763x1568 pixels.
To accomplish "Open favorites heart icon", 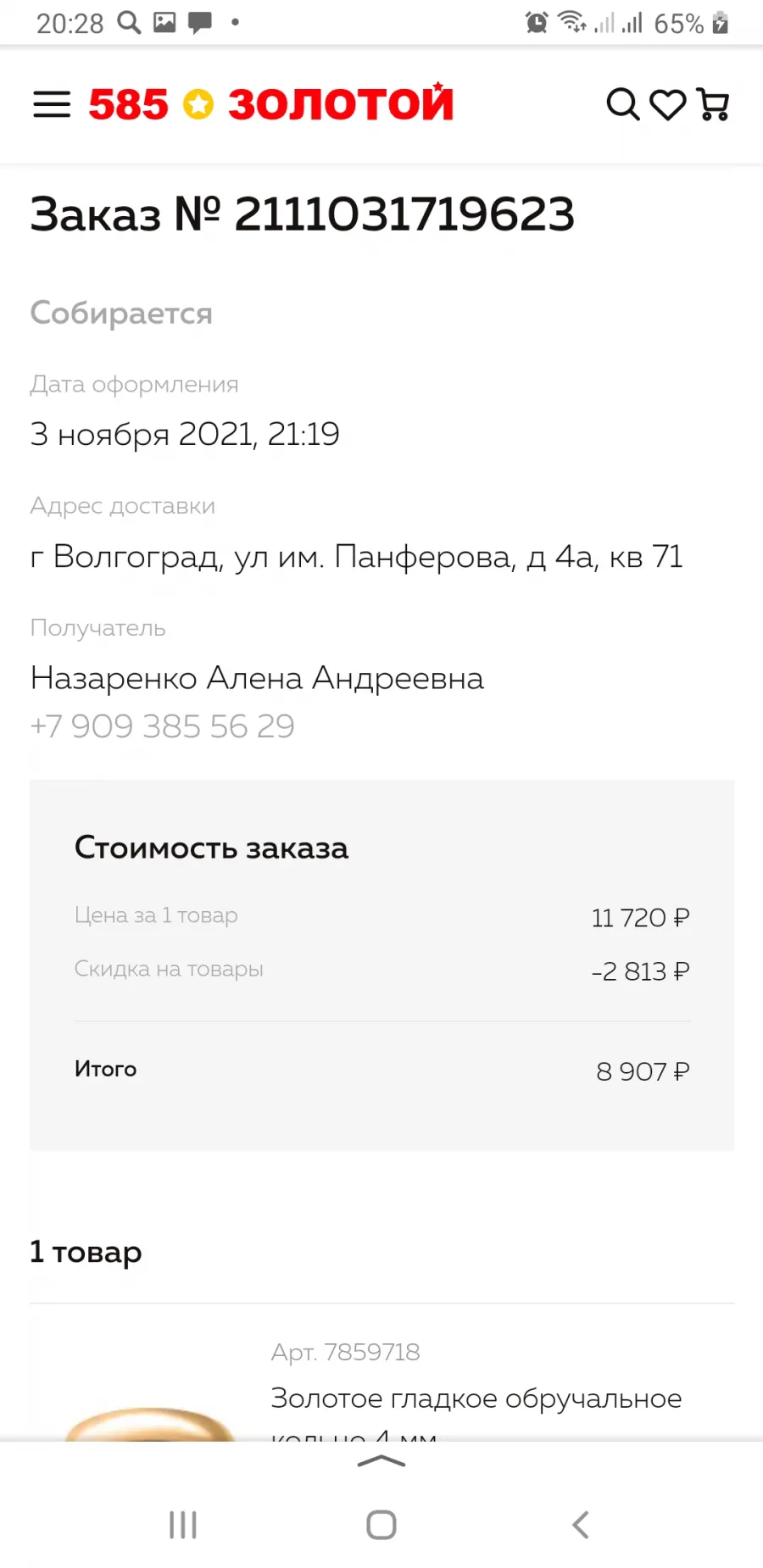I will [x=668, y=105].
